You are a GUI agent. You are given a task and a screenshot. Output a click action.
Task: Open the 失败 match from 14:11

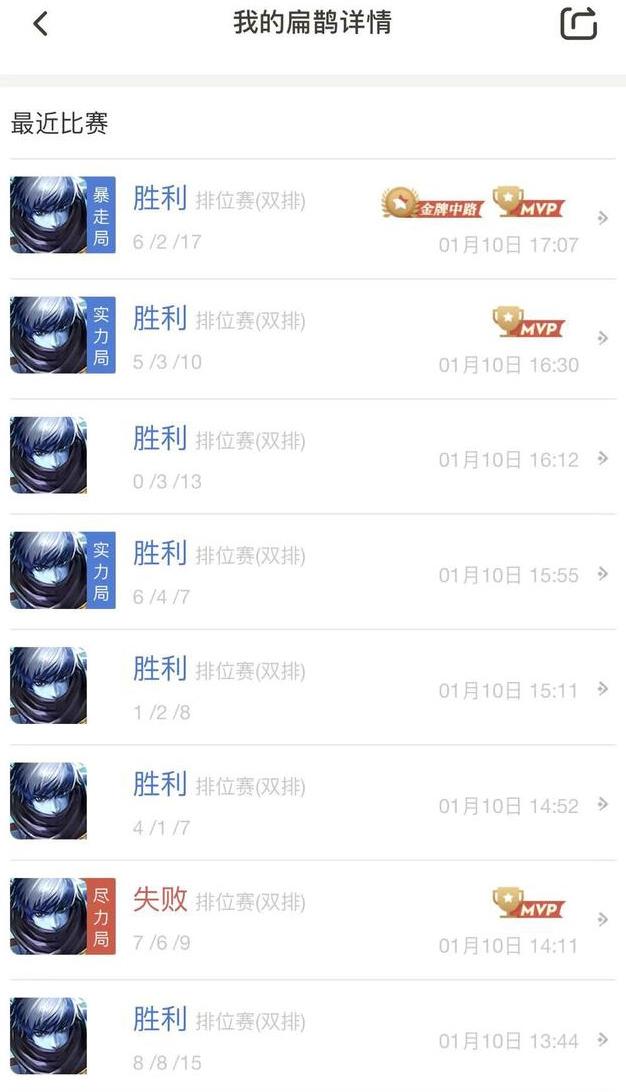coord(313,921)
